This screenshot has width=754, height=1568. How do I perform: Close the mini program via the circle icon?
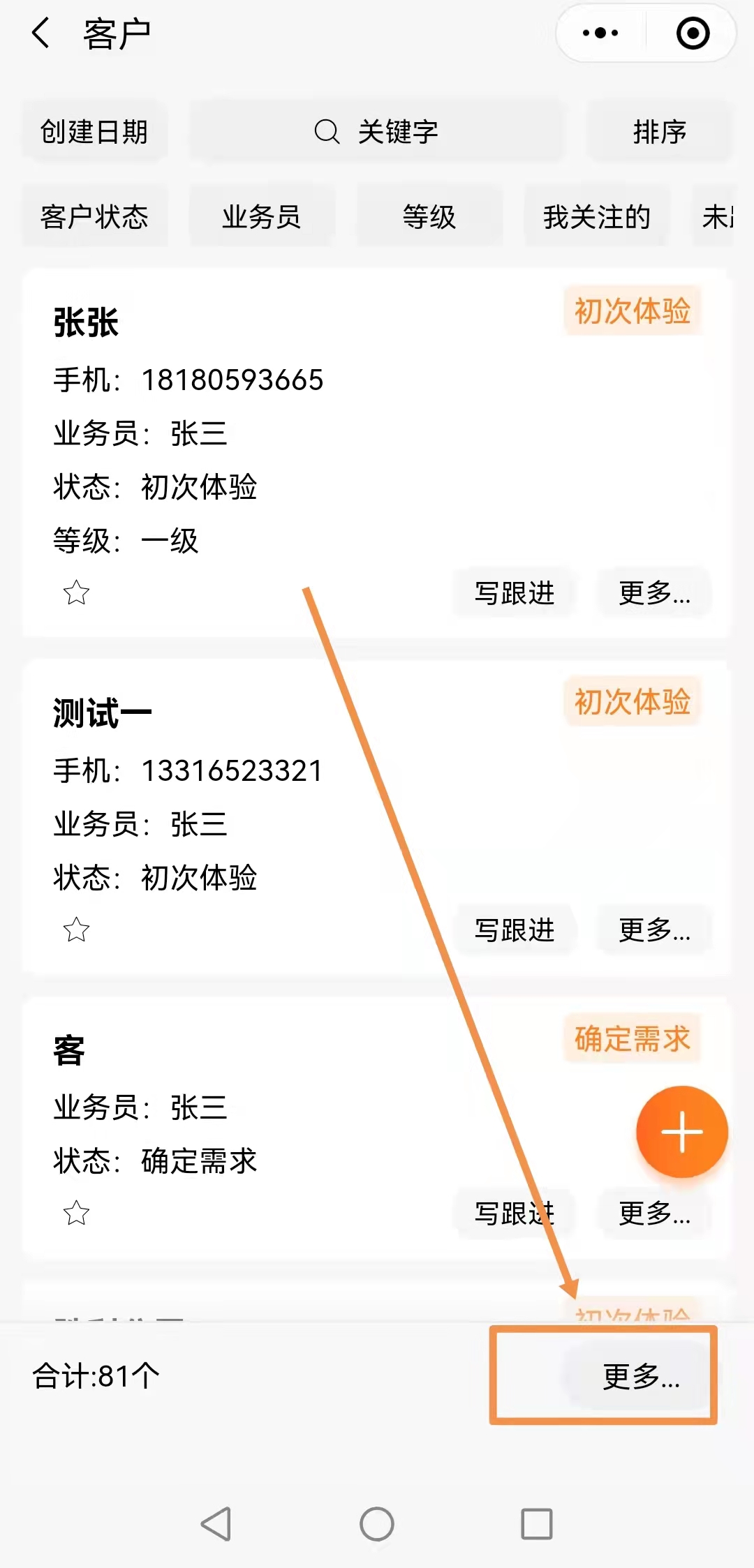693,33
